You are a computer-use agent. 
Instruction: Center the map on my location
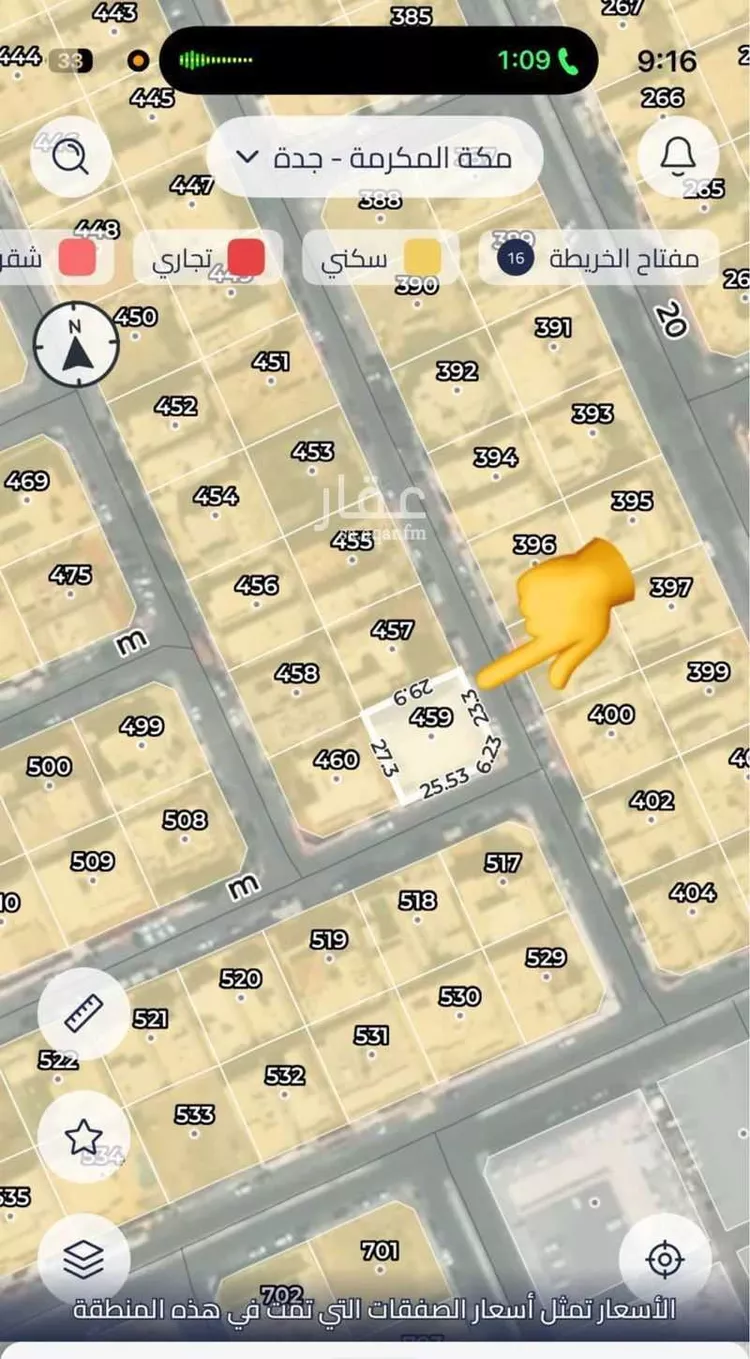665,1259
